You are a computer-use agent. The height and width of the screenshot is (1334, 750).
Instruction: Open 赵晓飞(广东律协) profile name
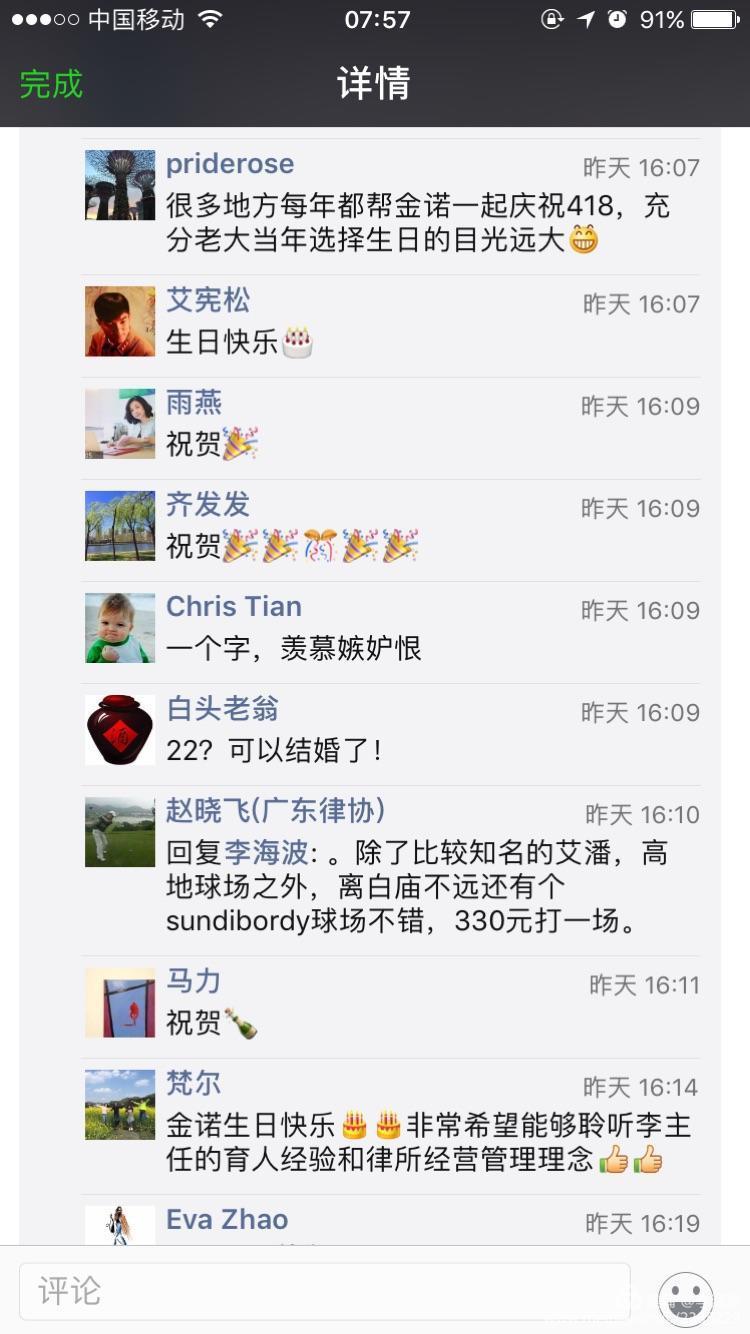pyautogui.click(x=275, y=811)
